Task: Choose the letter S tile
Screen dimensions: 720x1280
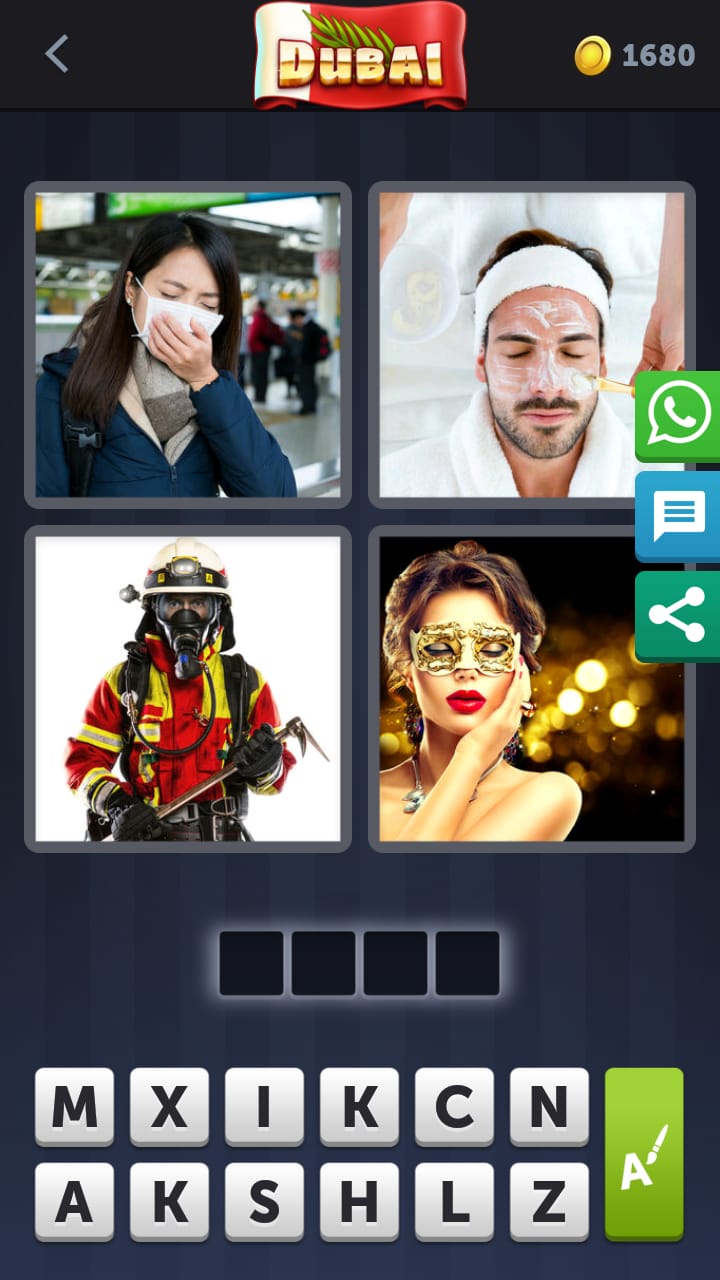Action: point(264,1202)
